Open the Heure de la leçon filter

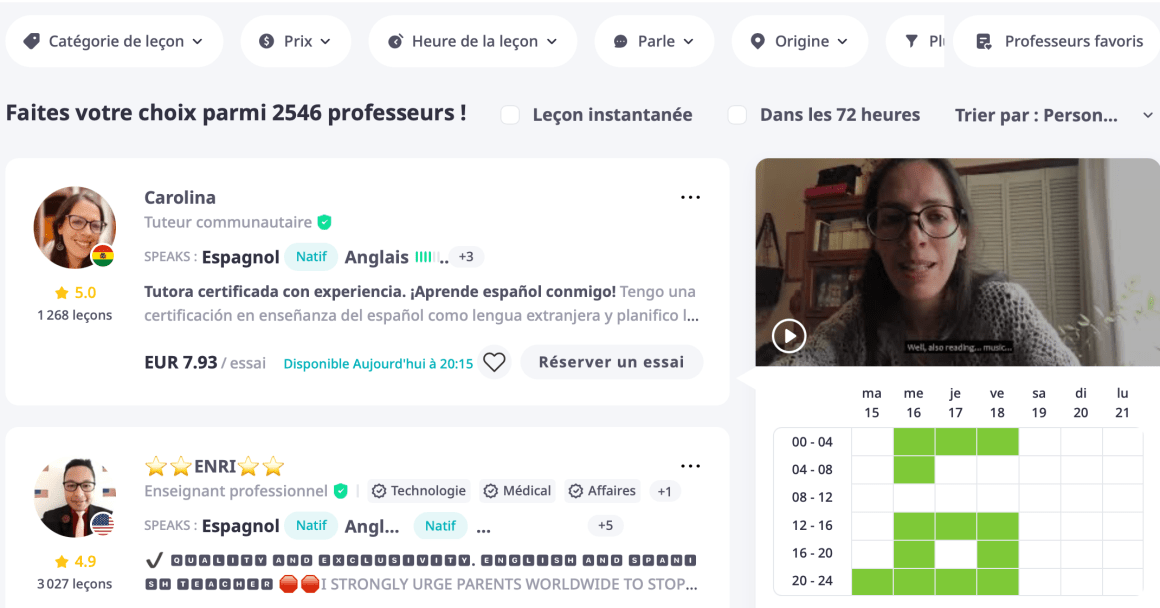click(x=474, y=41)
